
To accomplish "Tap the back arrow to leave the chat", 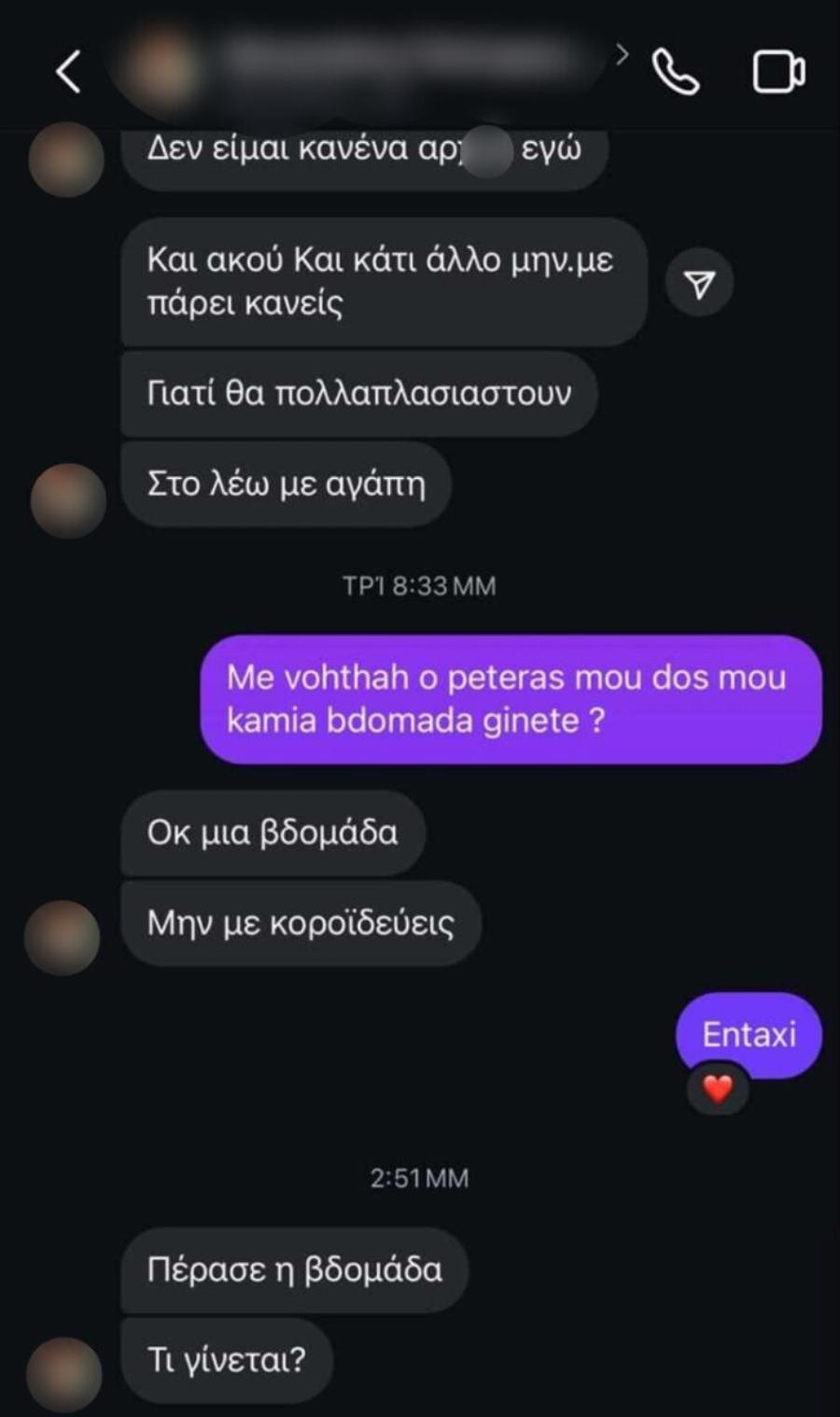I will pos(67,72).
